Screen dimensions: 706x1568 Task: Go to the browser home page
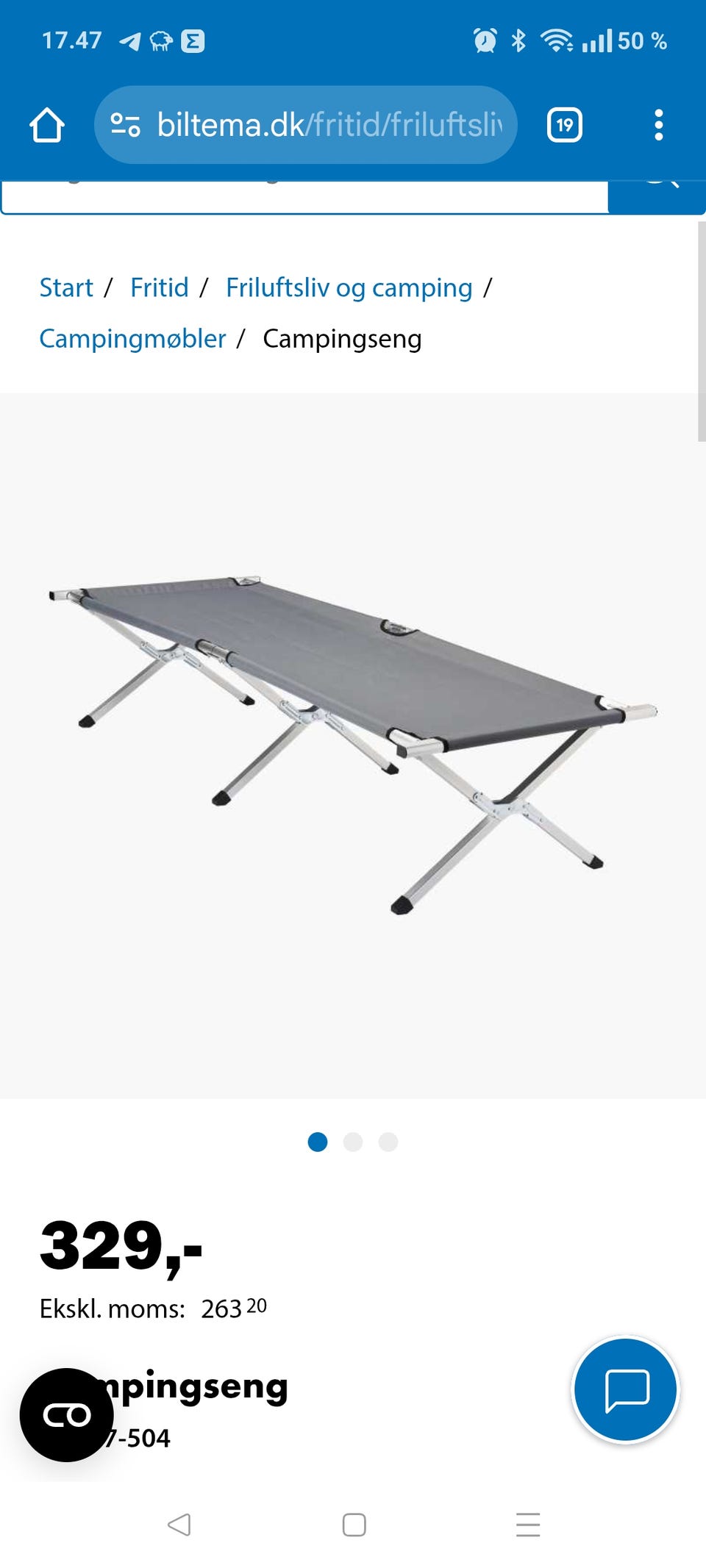point(47,125)
